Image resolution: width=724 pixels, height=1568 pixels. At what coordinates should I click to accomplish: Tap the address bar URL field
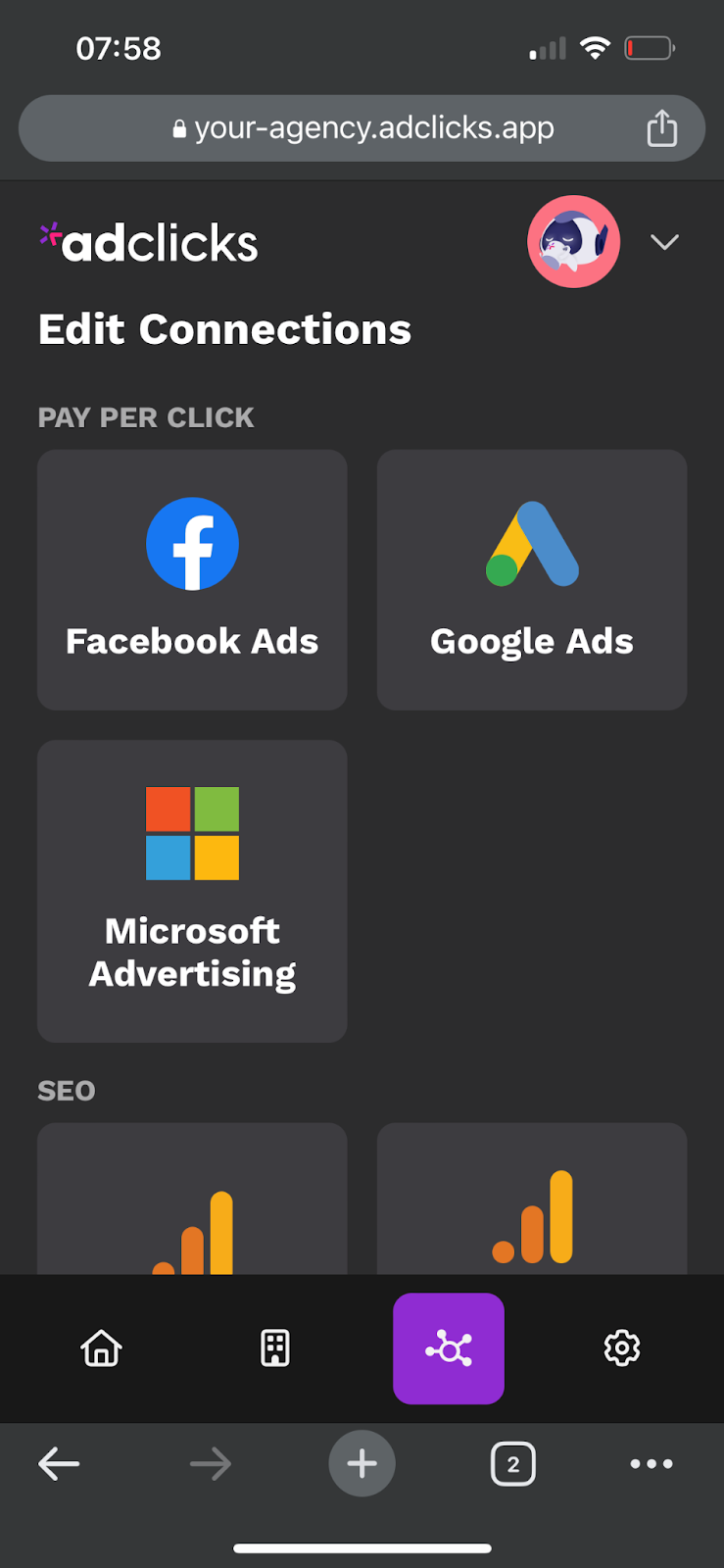[x=362, y=128]
